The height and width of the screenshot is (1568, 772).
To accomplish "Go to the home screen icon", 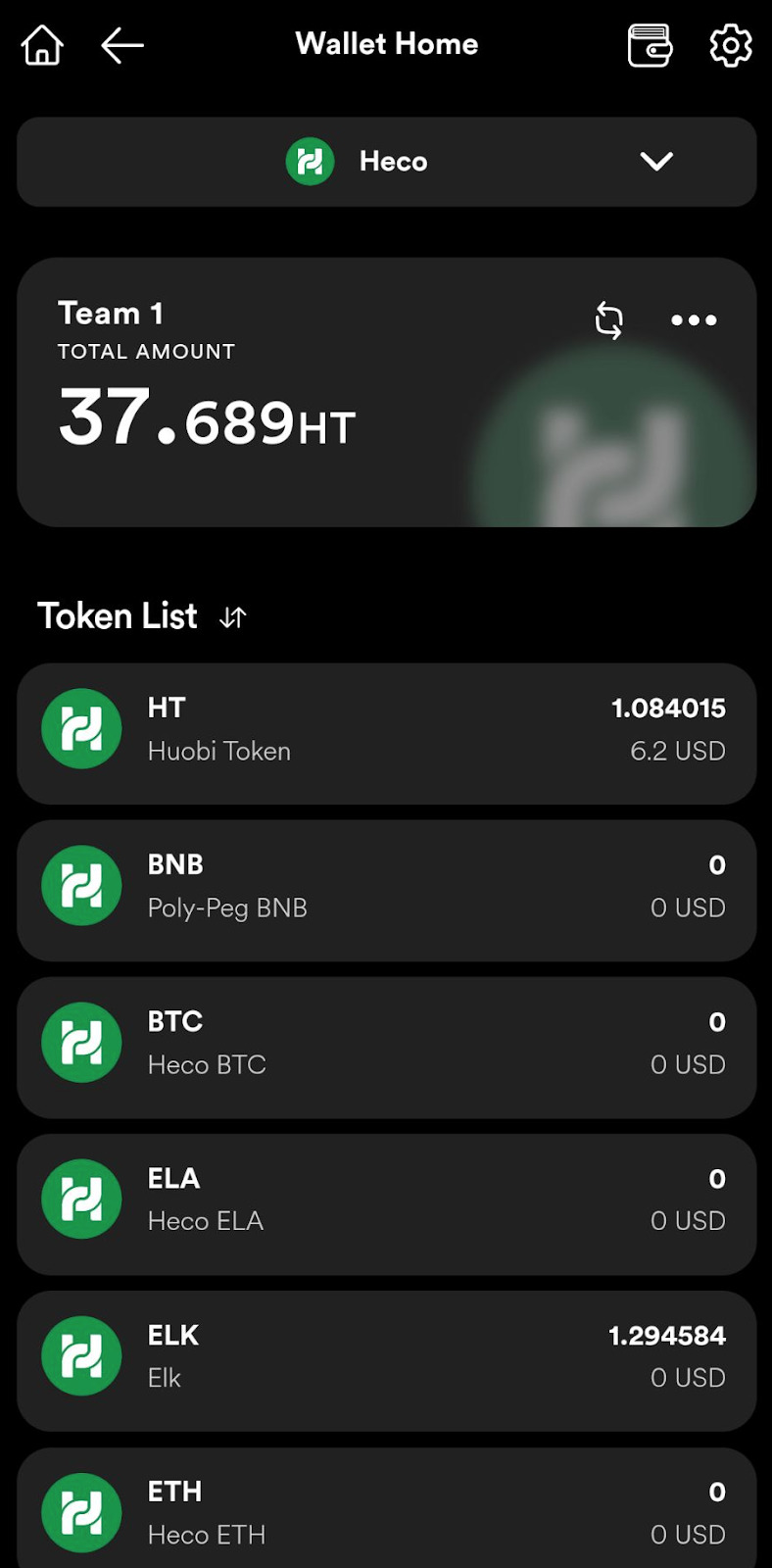I will tap(42, 45).
